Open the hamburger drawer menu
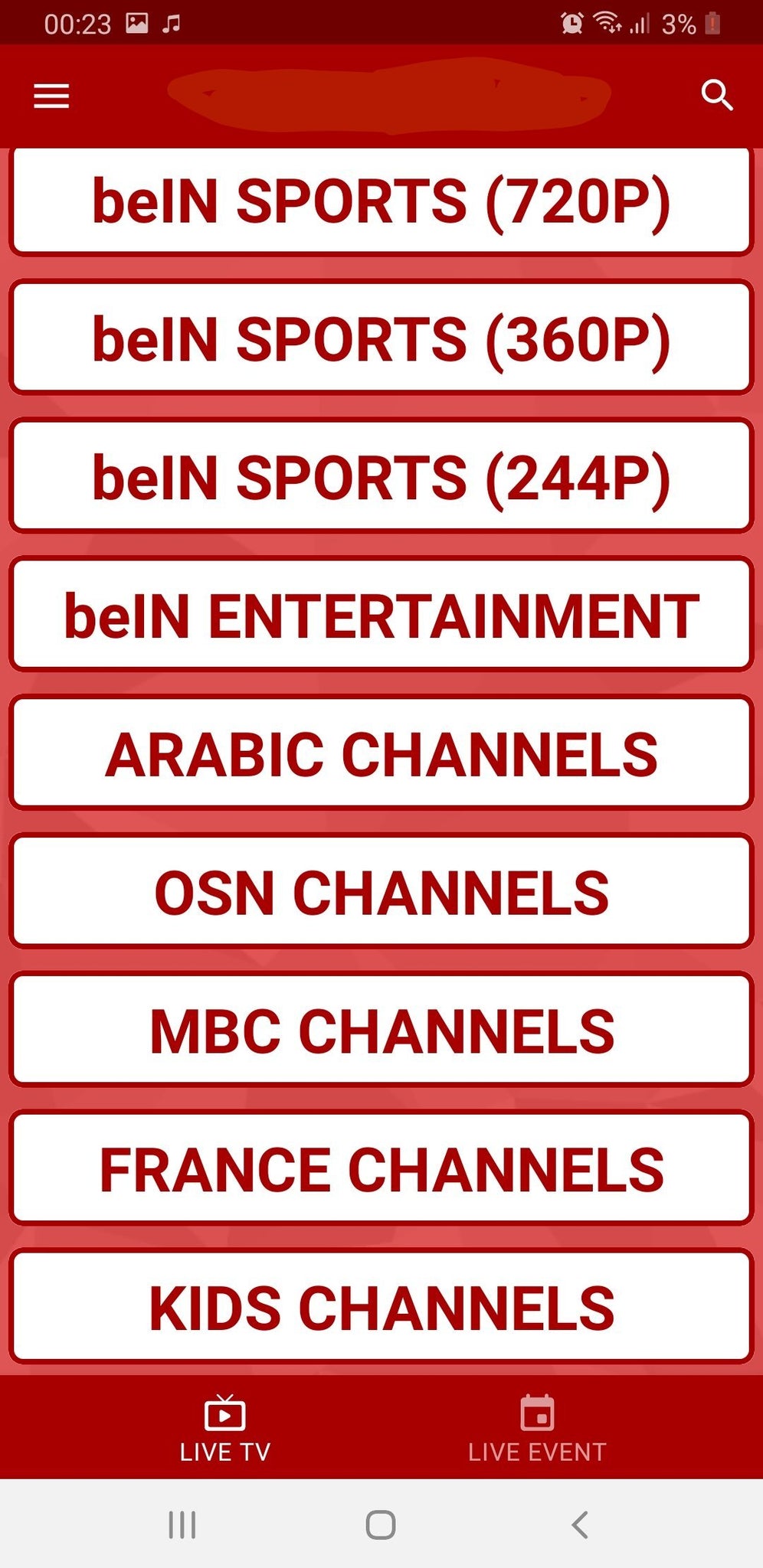This screenshot has width=763, height=1568. 51,96
